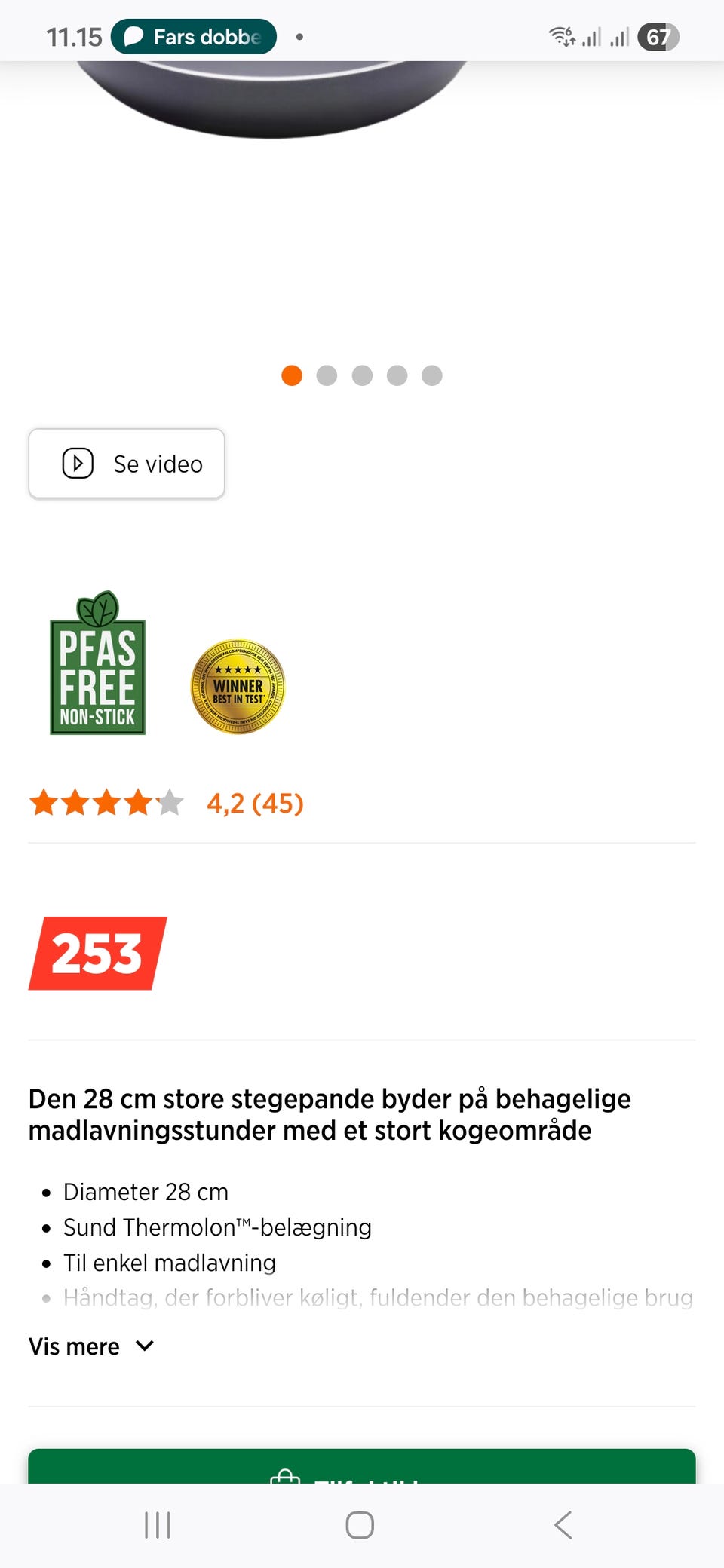Open the 'Fars dobbe...' chat notification pill
Viewport: 724px width, 1568px height.
[x=192, y=35]
